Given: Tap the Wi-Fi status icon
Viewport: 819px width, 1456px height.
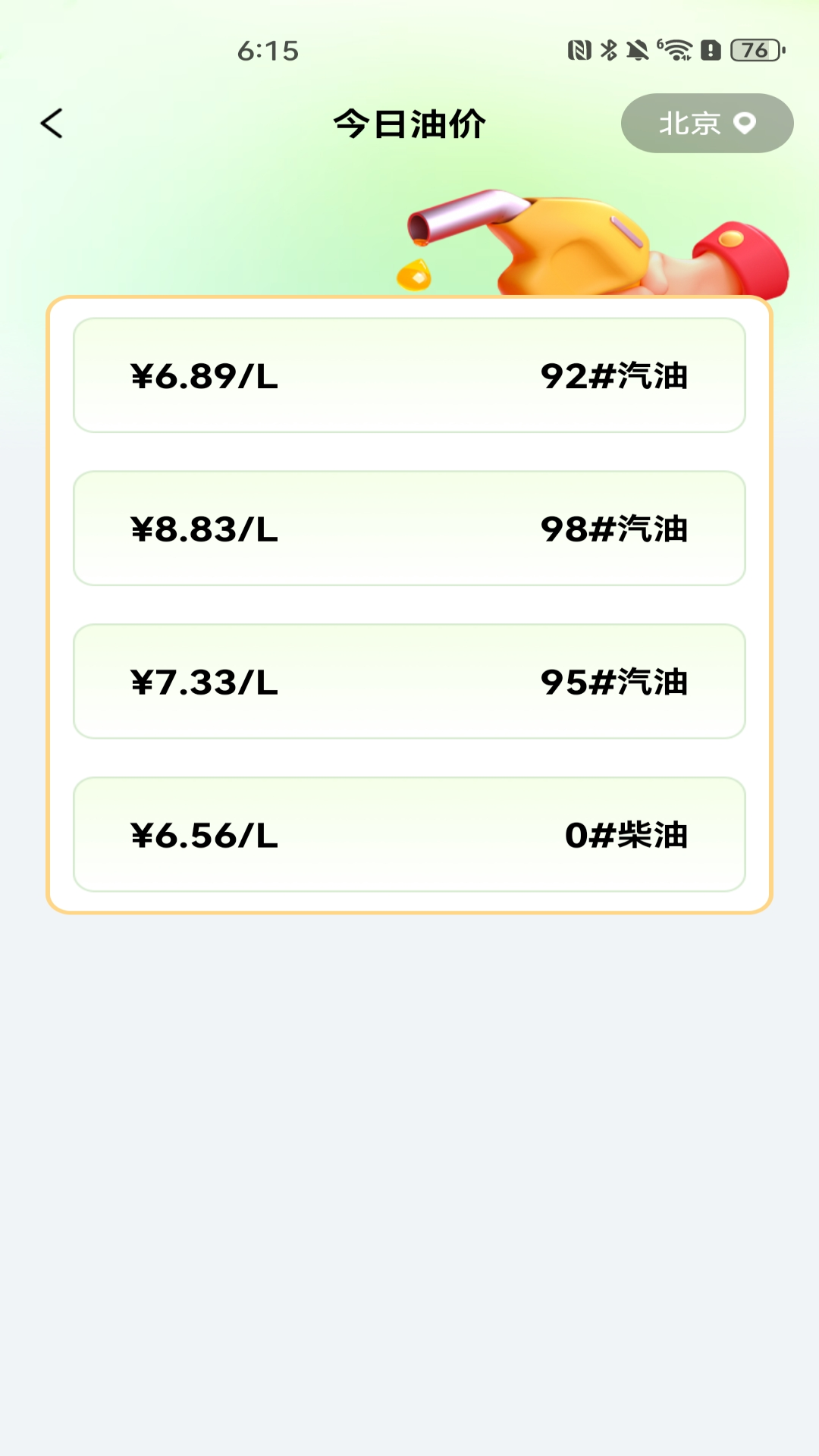Looking at the screenshot, I should pyautogui.click(x=677, y=49).
